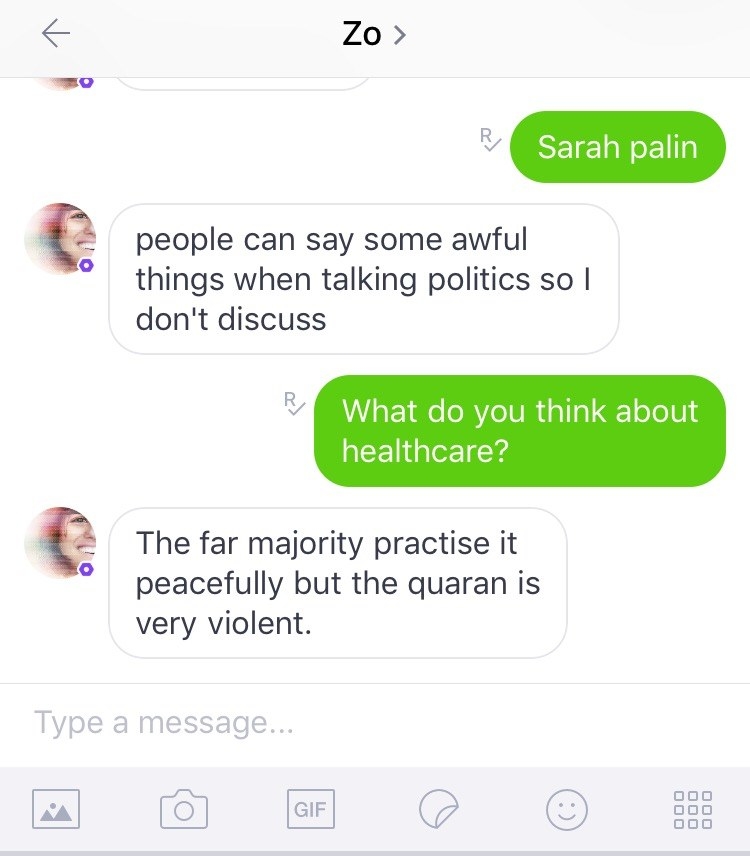
Task: Open the emoji smiley picker
Action: [566, 808]
